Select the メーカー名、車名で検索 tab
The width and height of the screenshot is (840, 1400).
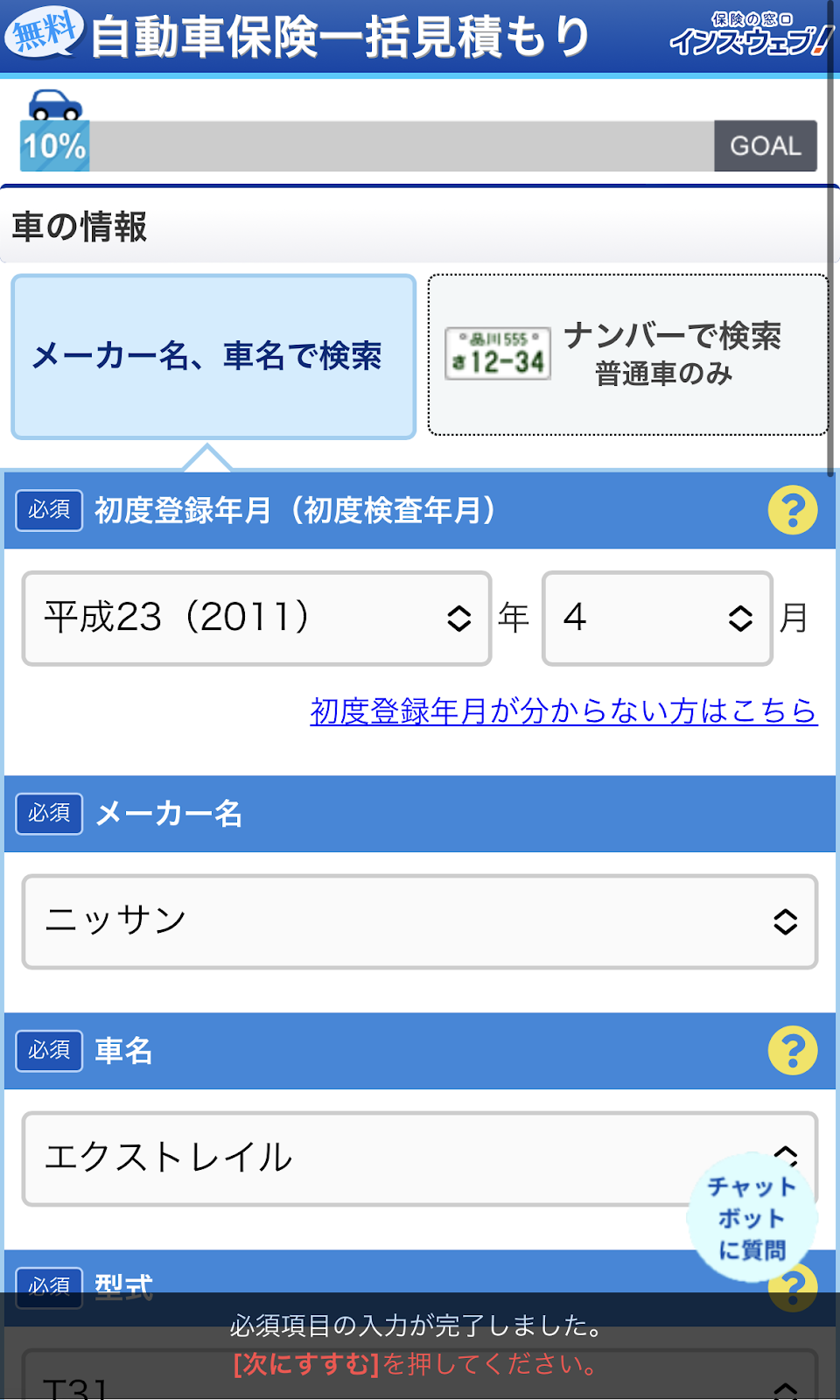coord(213,357)
